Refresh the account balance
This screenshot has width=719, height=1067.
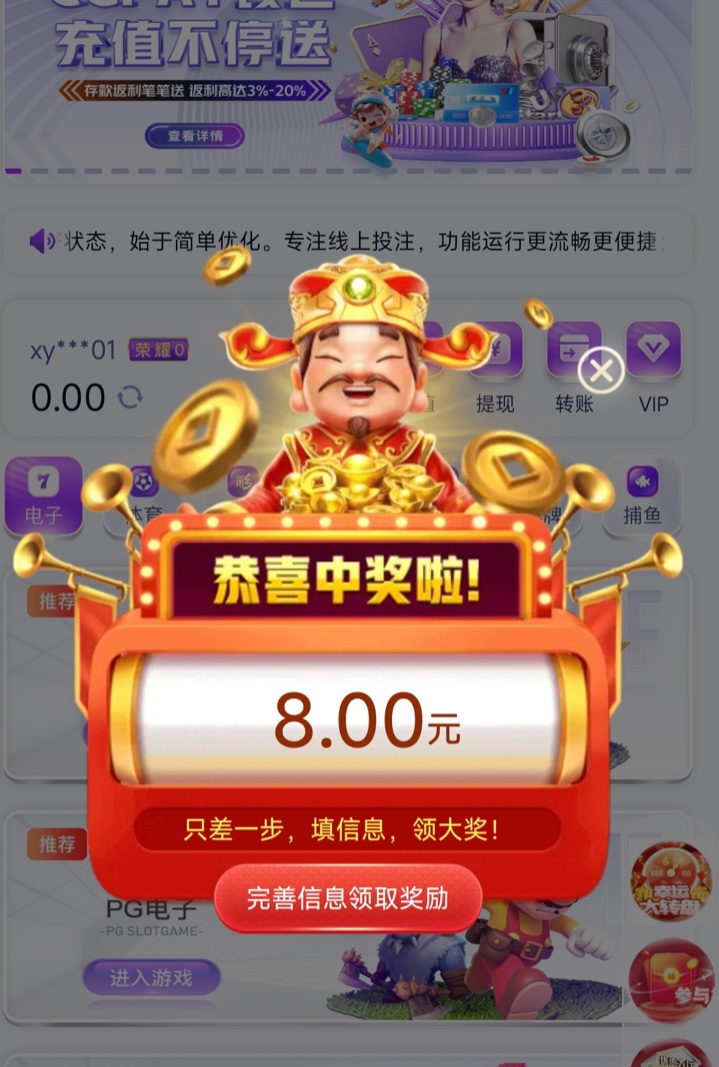(130, 397)
